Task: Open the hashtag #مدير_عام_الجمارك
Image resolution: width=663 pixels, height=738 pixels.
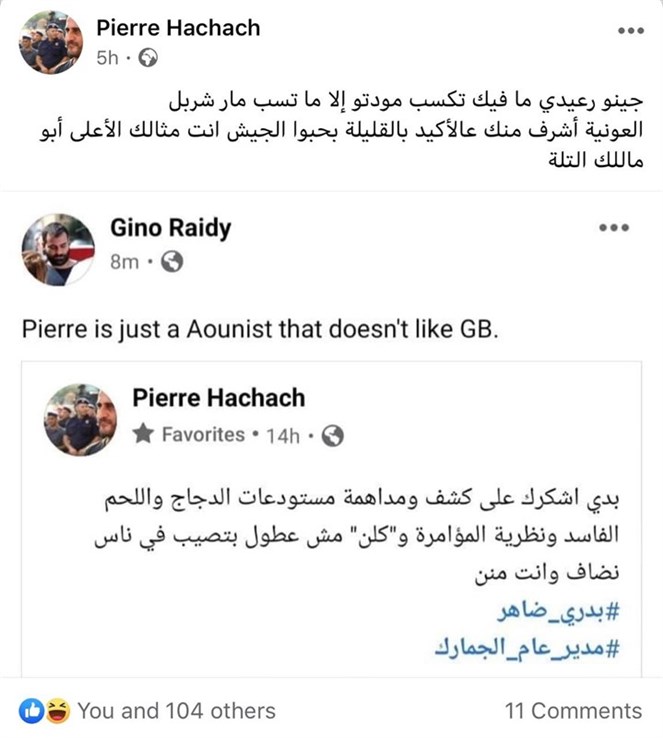Action: 529,647
